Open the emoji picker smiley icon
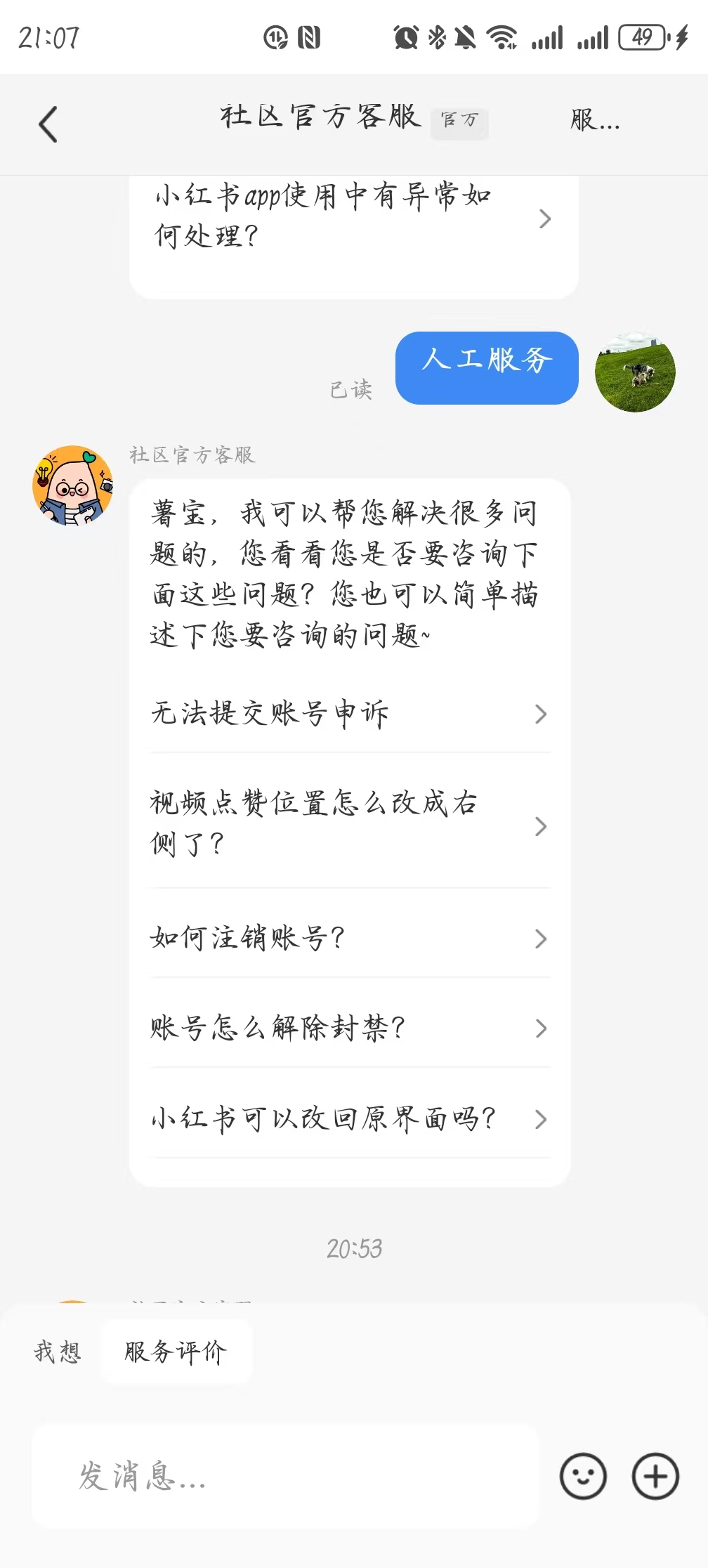The height and width of the screenshot is (1568, 708). pos(583,1476)
